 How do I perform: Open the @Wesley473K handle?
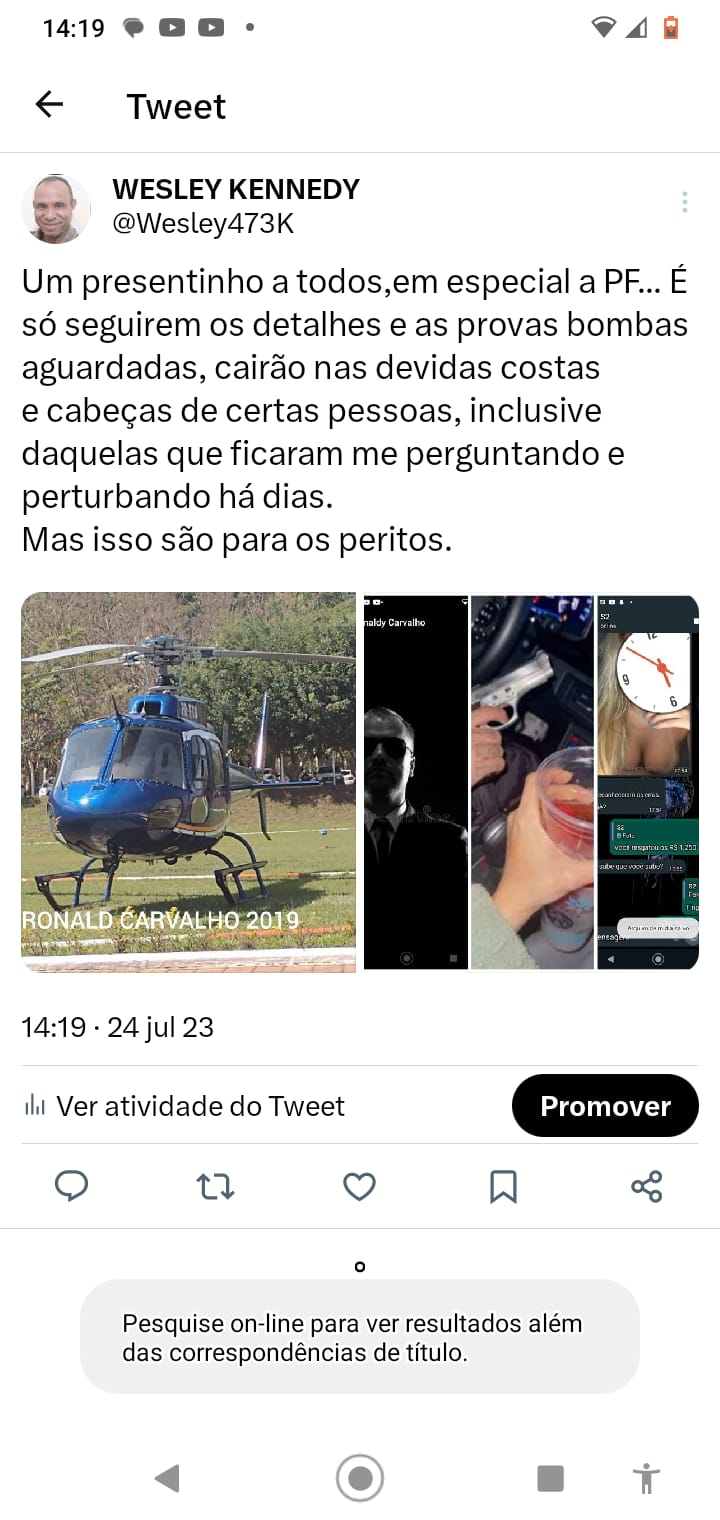pyautogui.click(x=203, y=223)
